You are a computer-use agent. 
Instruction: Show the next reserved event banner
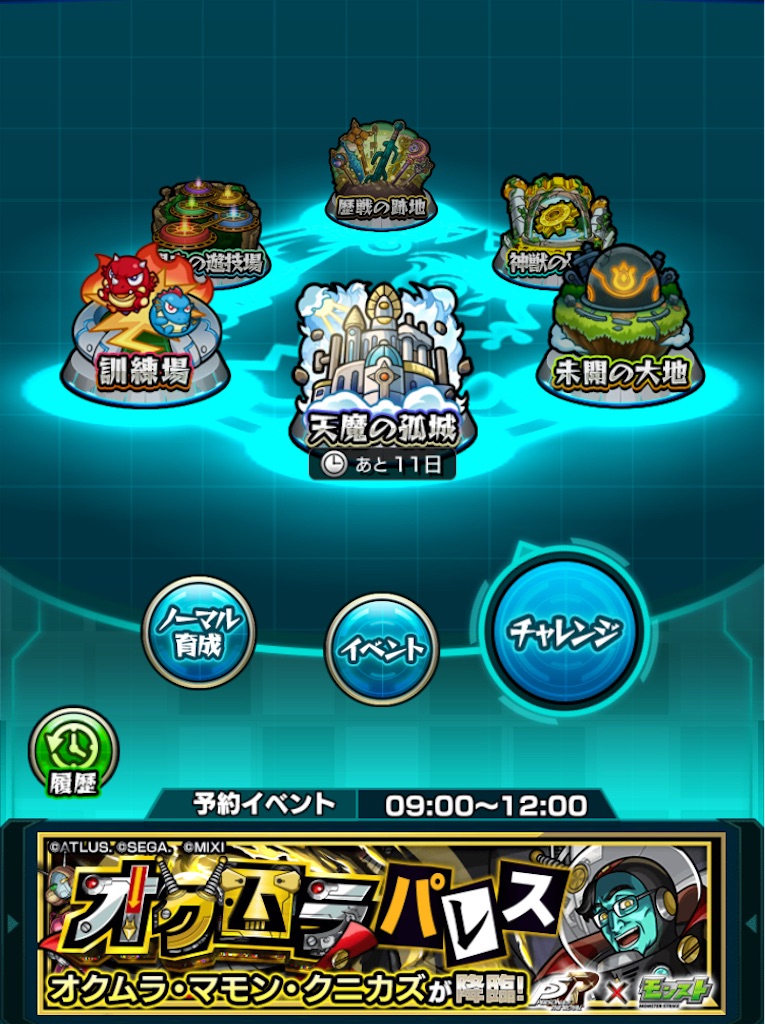(753, 922)
